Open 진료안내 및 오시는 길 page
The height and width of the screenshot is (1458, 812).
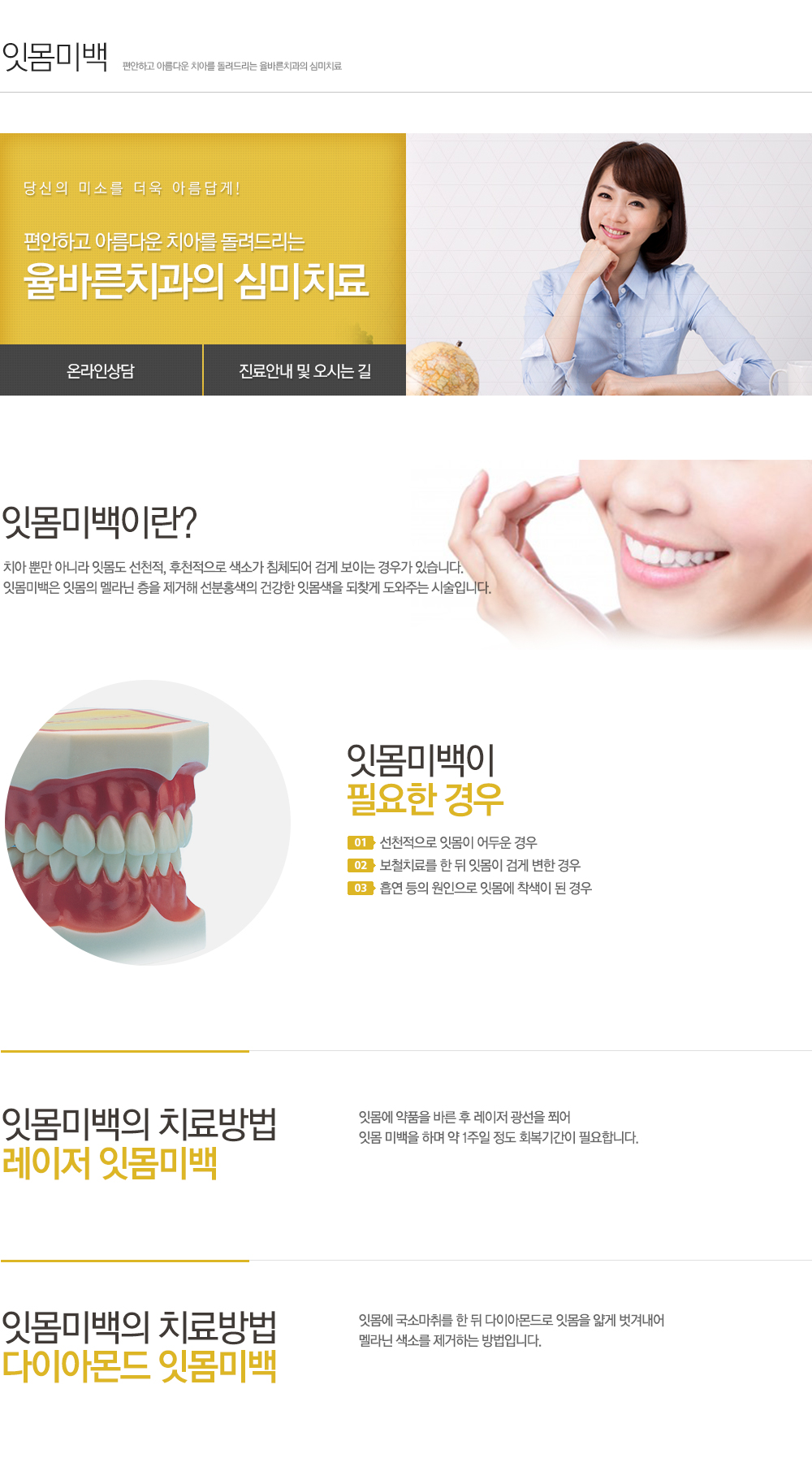304,370
